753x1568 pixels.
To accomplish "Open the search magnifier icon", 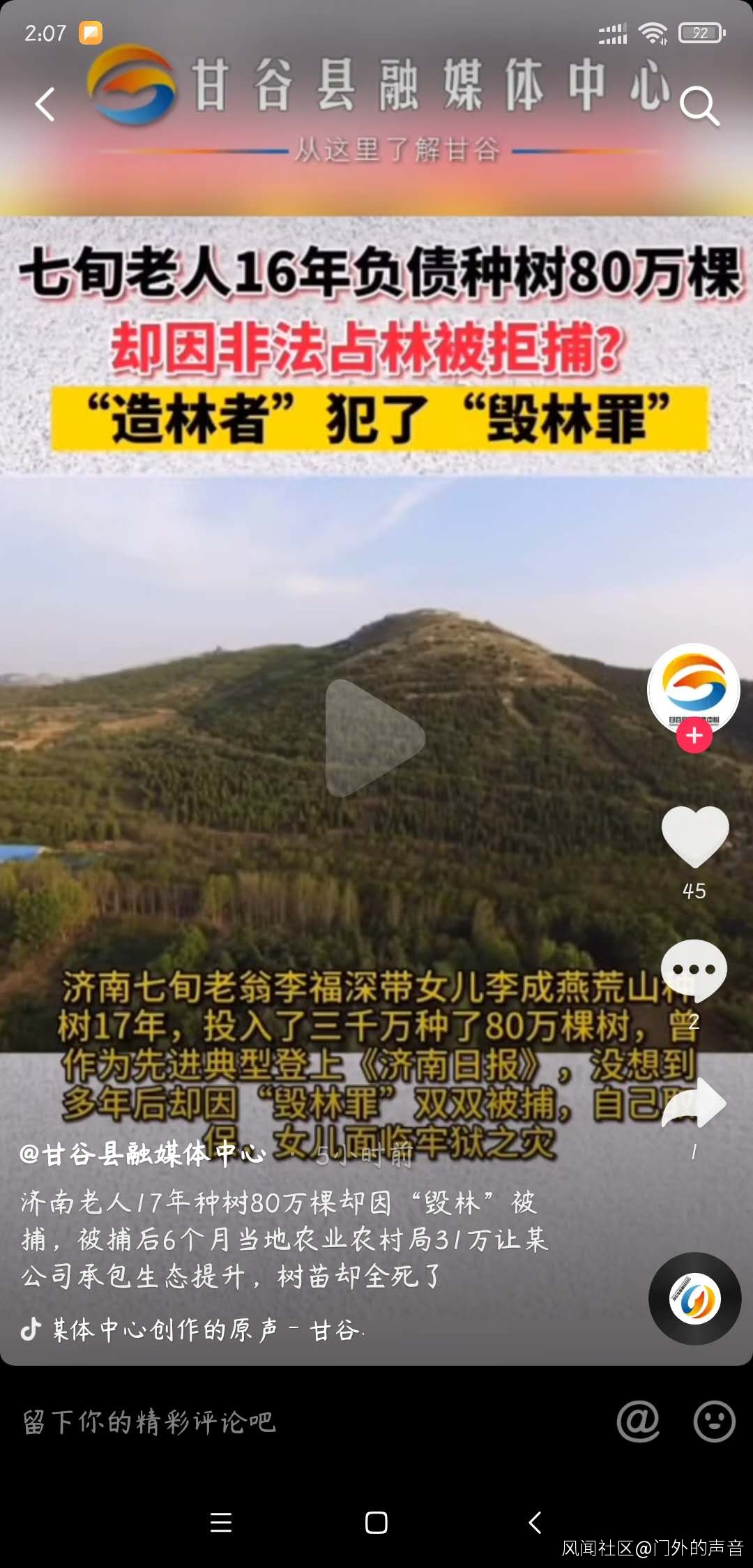I will coord(699,106).
